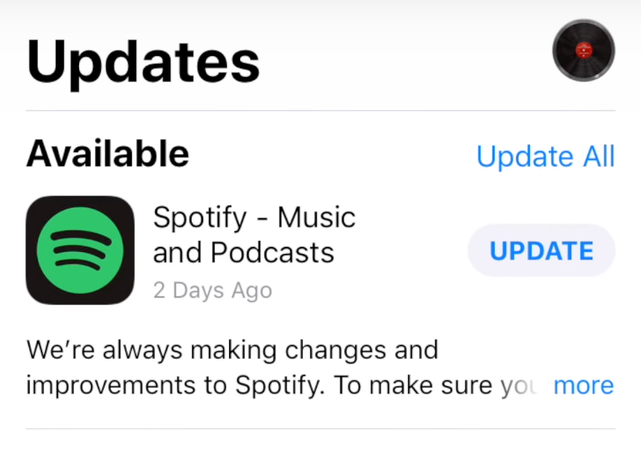This screenshot has height=450, width=641.
Task: Expand Spotify release notes with more
Action: (x=583, y=385)
